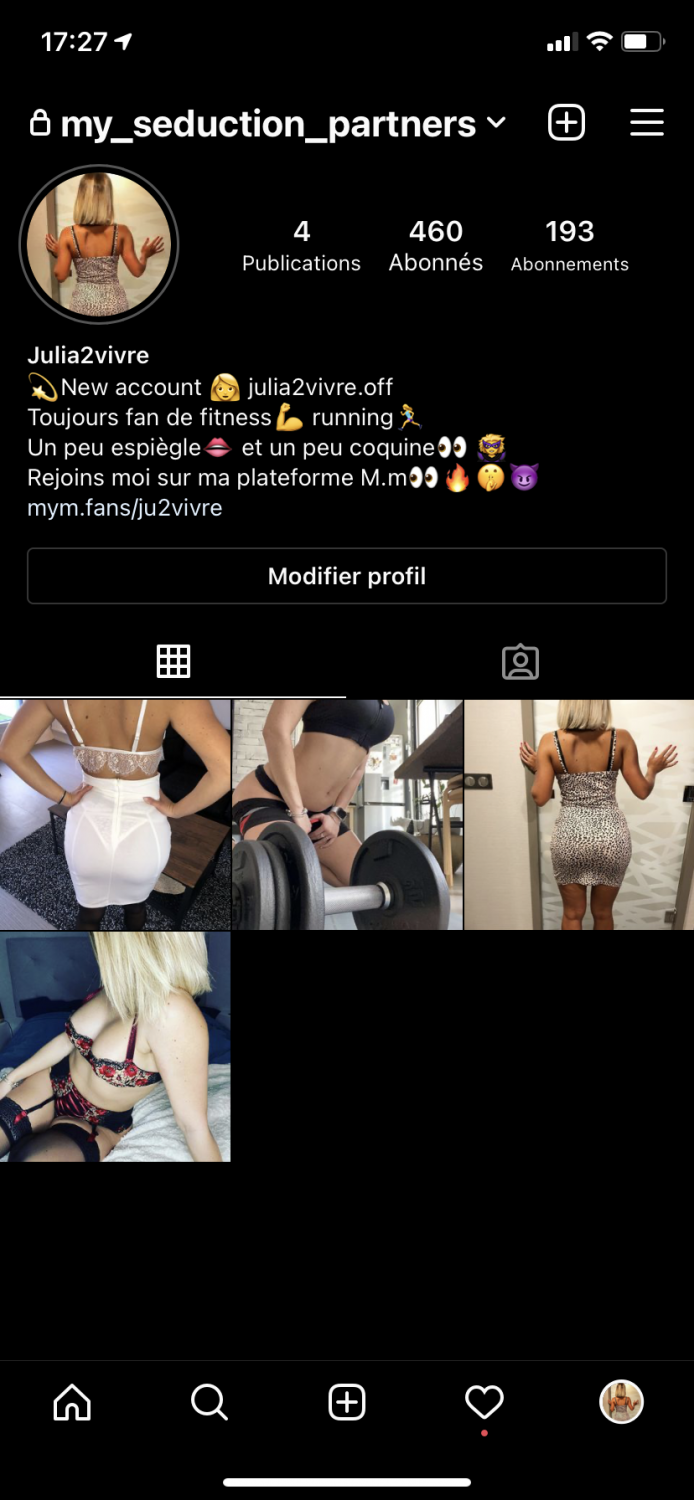This screenshot has width=694, height=1500.
Task: Open the profile picture at top
Action: 99,245
